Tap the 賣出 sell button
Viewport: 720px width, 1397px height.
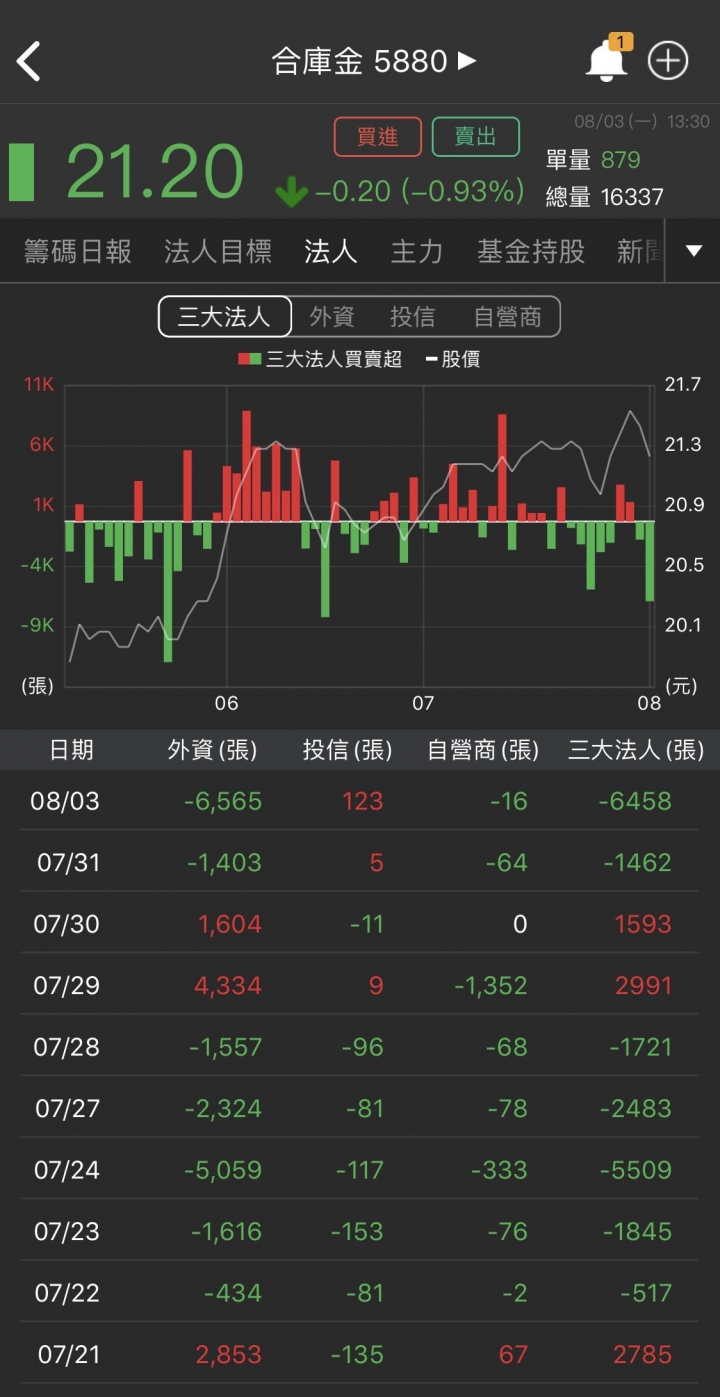tap(476, 137)
